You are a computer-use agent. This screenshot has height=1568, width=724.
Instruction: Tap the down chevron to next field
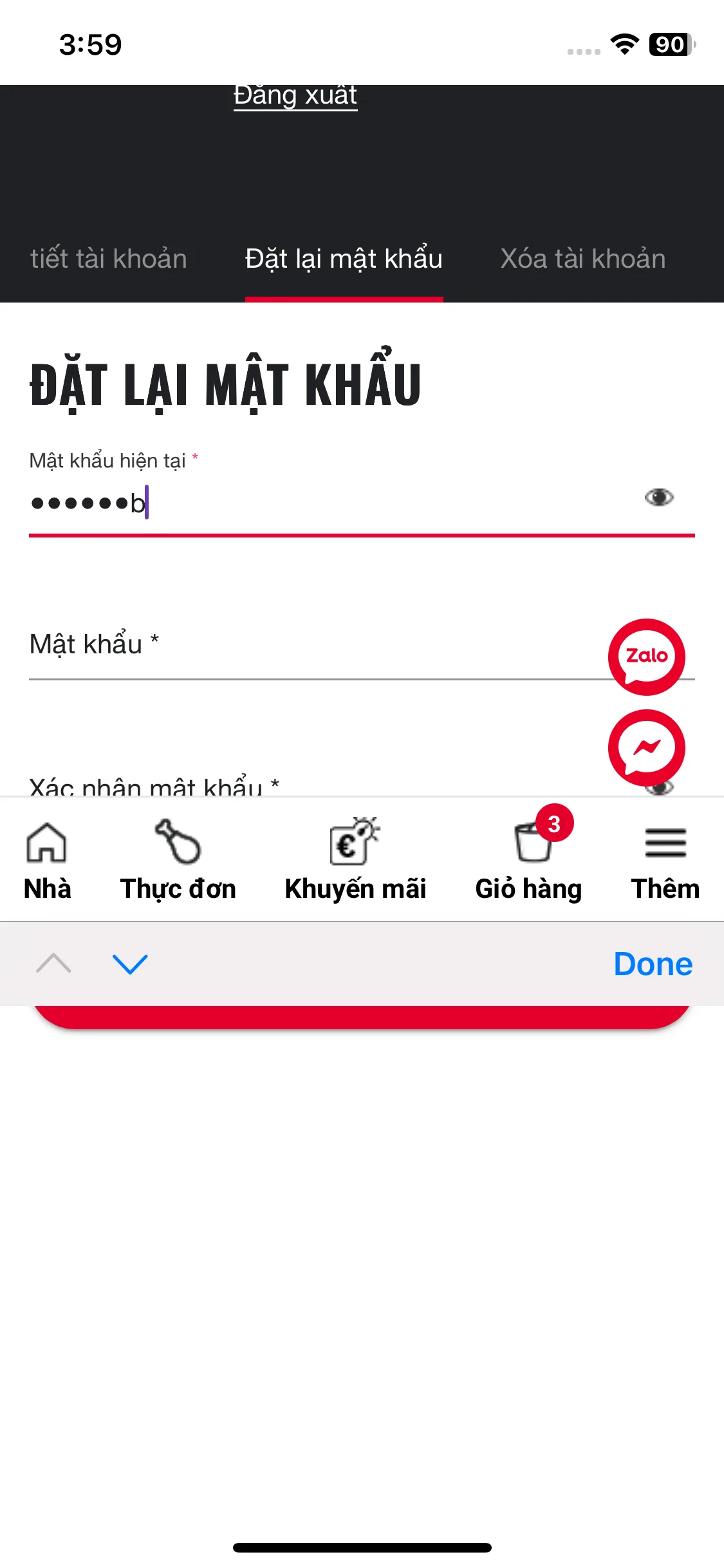(x=130, y=964)
